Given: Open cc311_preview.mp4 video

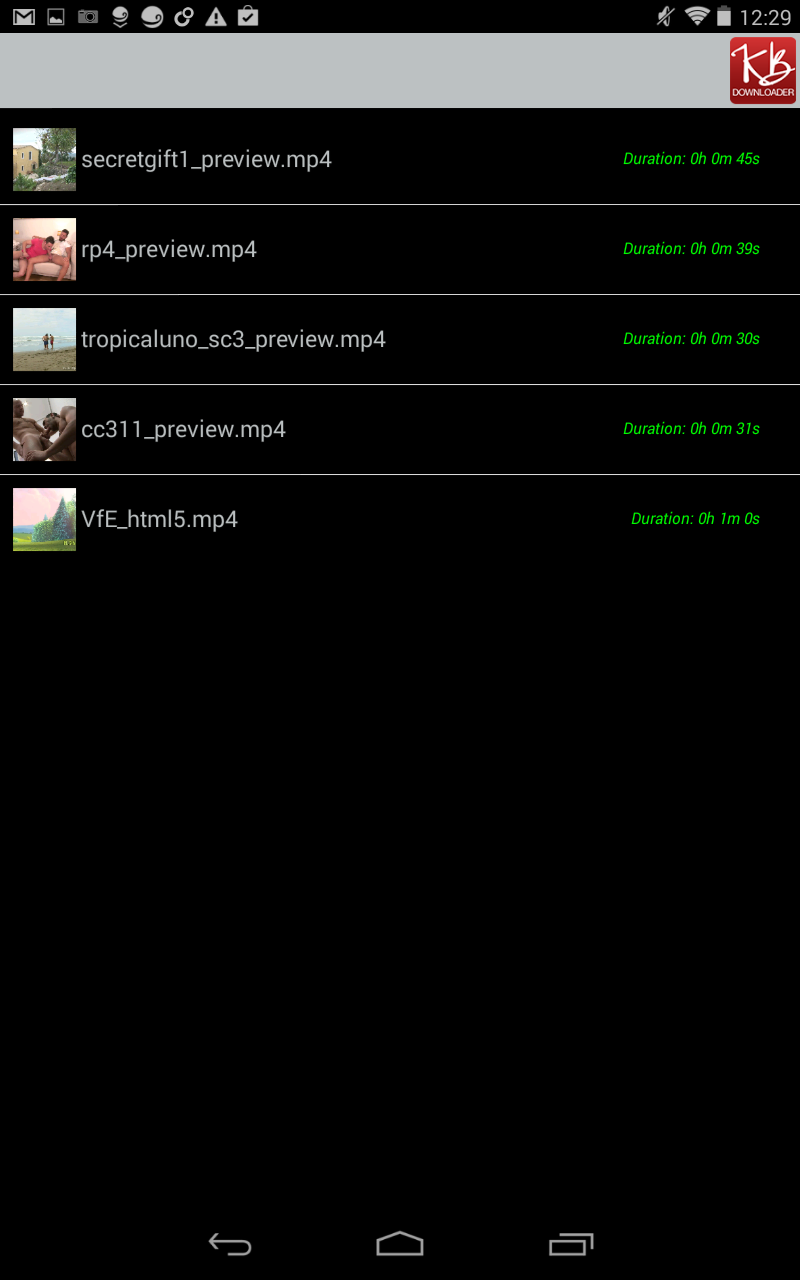Looking at the screenshot, I should (183, 430).
